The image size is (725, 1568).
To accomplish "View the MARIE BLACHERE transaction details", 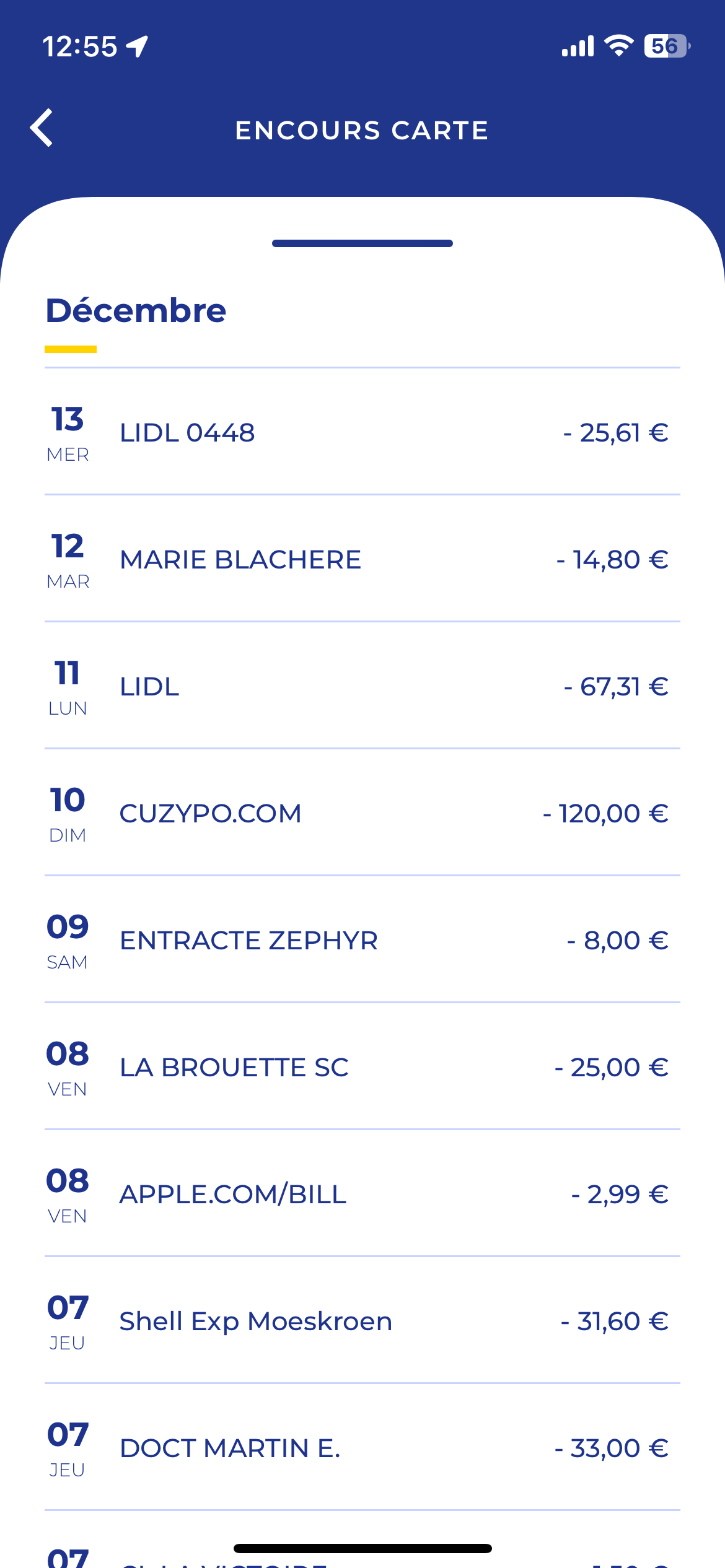I will [x=362, y=559].
